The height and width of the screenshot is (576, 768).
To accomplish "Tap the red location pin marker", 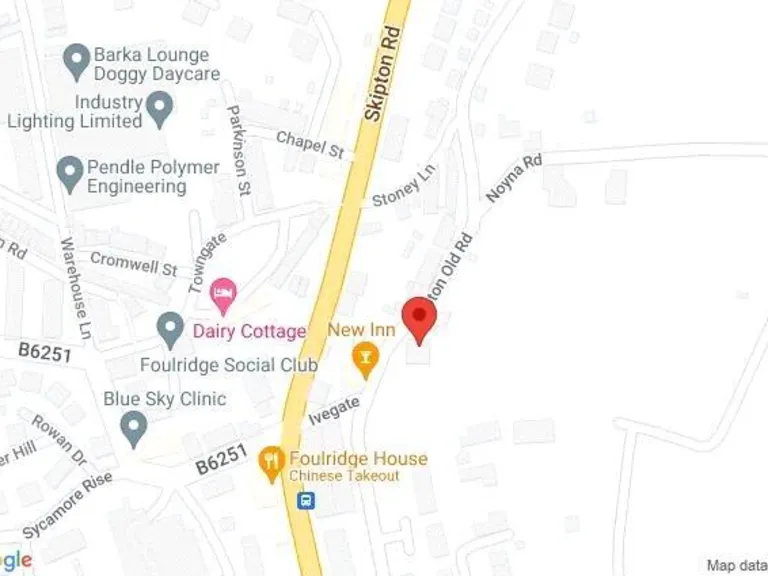I will coord(419,321).
